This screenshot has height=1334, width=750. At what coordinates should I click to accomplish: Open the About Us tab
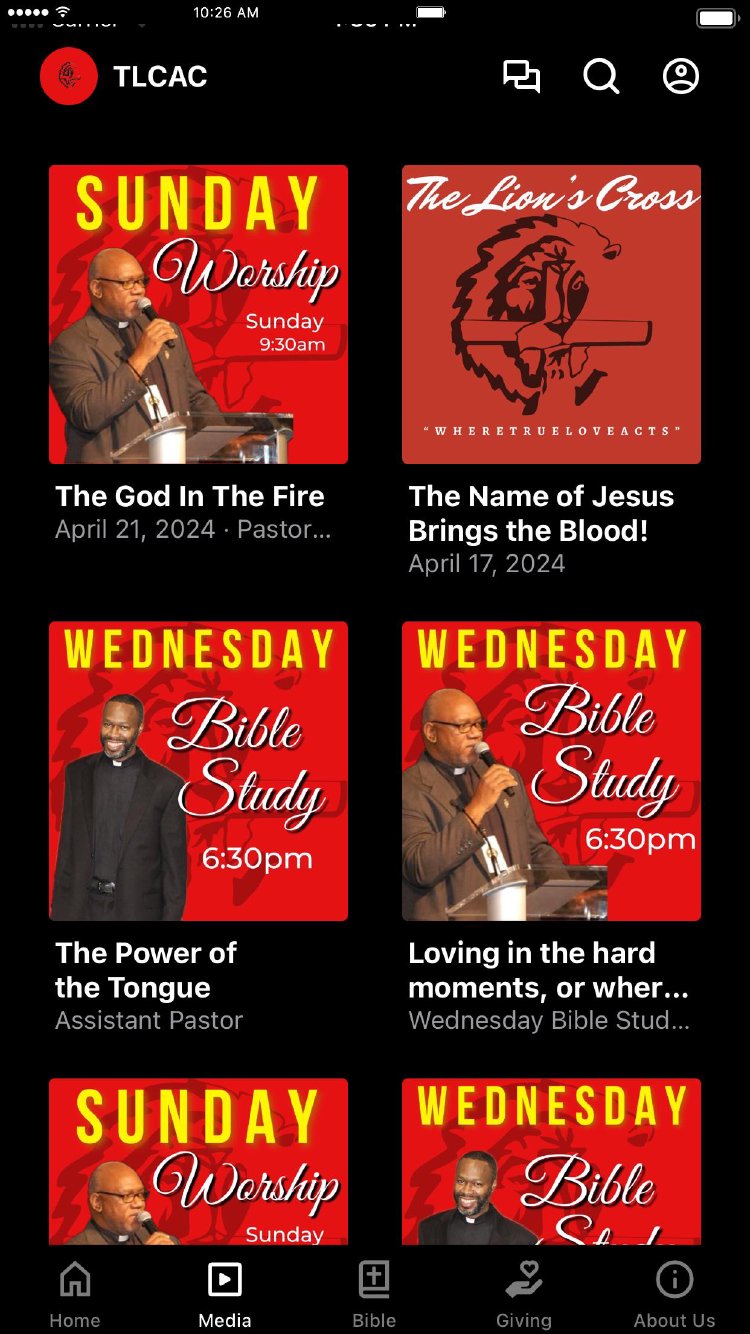[x=674, y=1292]
